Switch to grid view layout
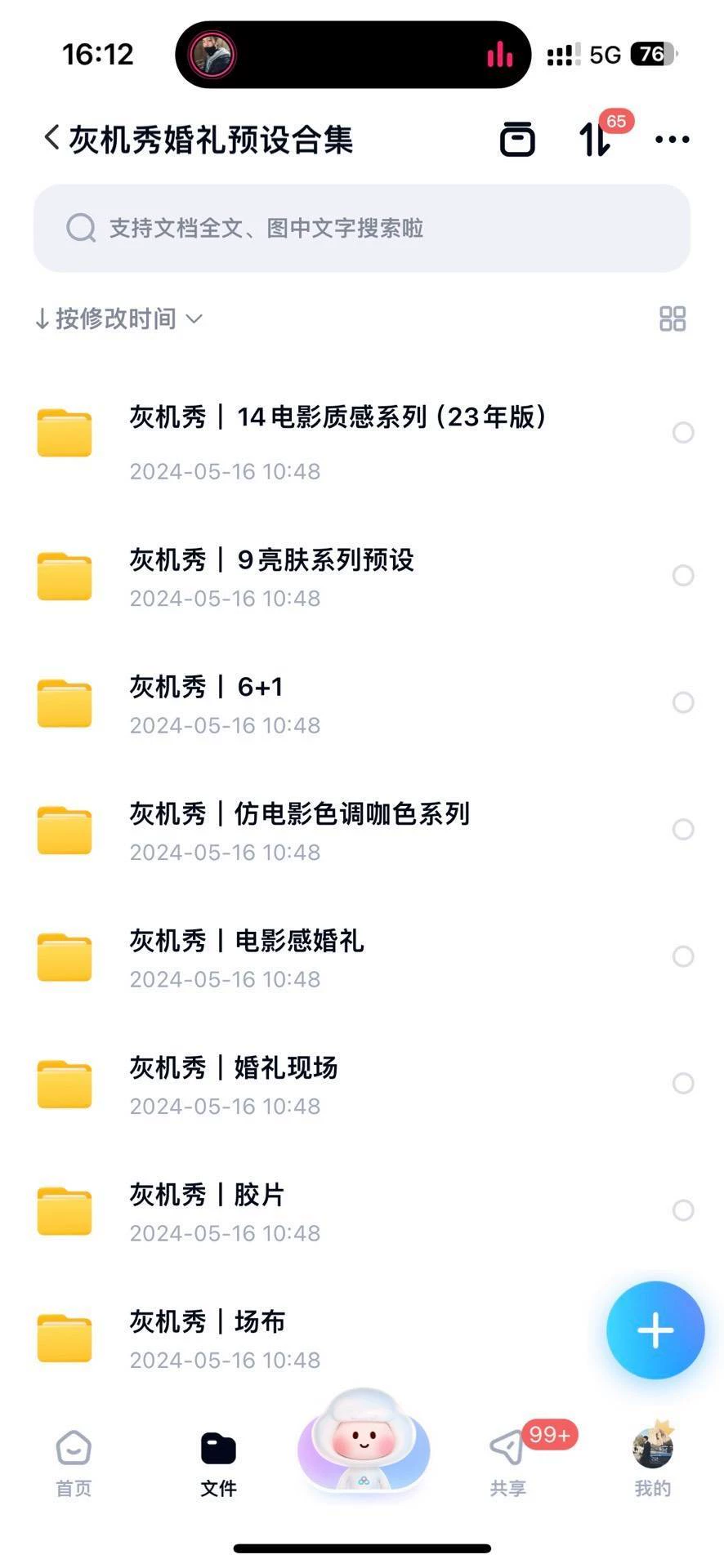Image resolution: width=724 pixels, height=1568 pixels. pyautogui.click(x=672, y=318)
